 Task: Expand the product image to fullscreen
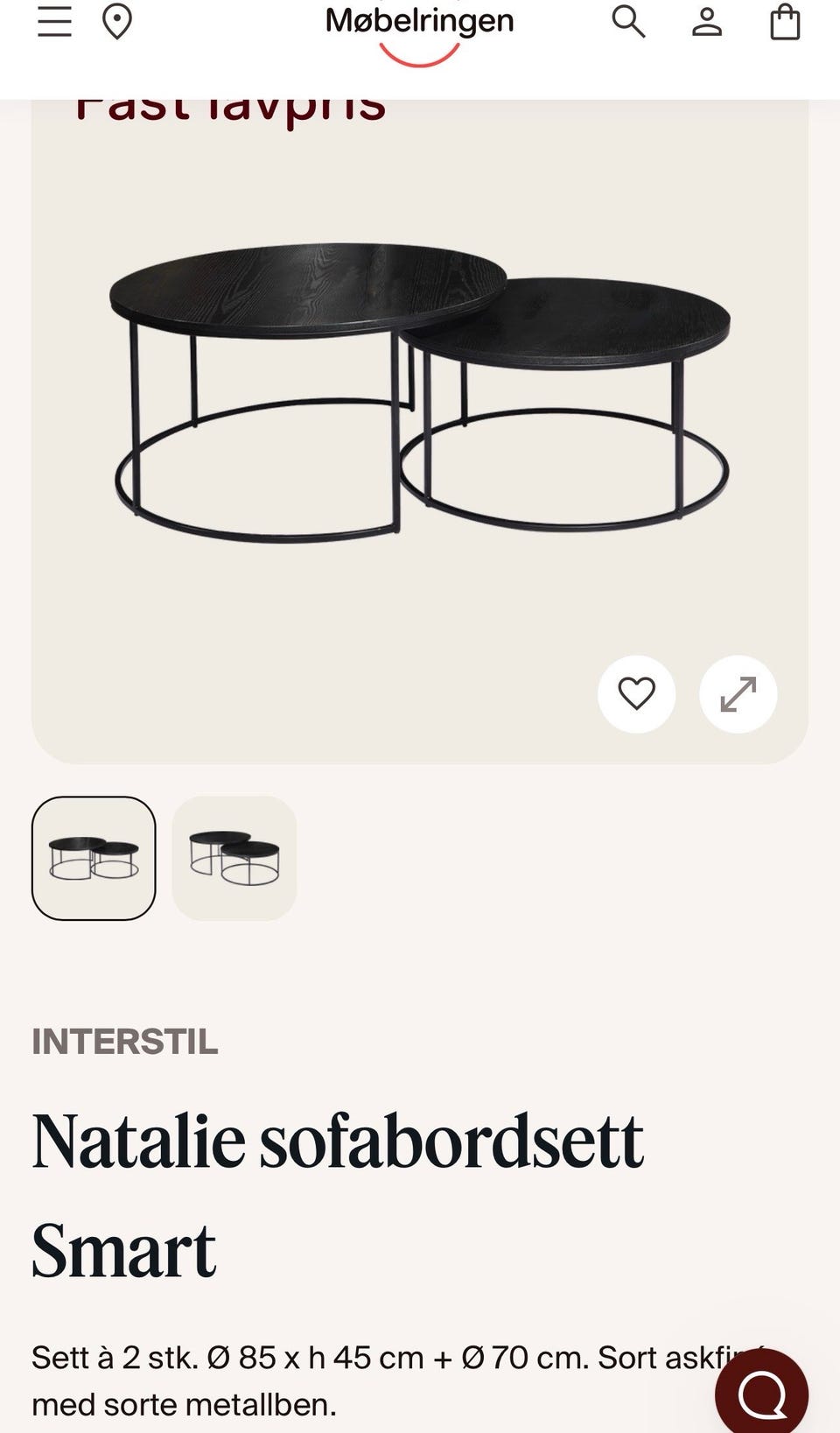pyautogui.click(x=738, y=694)
